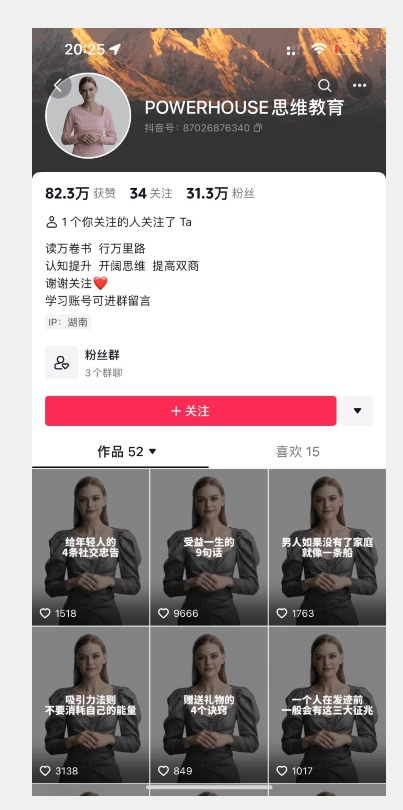Play the video 受益一生的9句话

[x=209, y=547]
